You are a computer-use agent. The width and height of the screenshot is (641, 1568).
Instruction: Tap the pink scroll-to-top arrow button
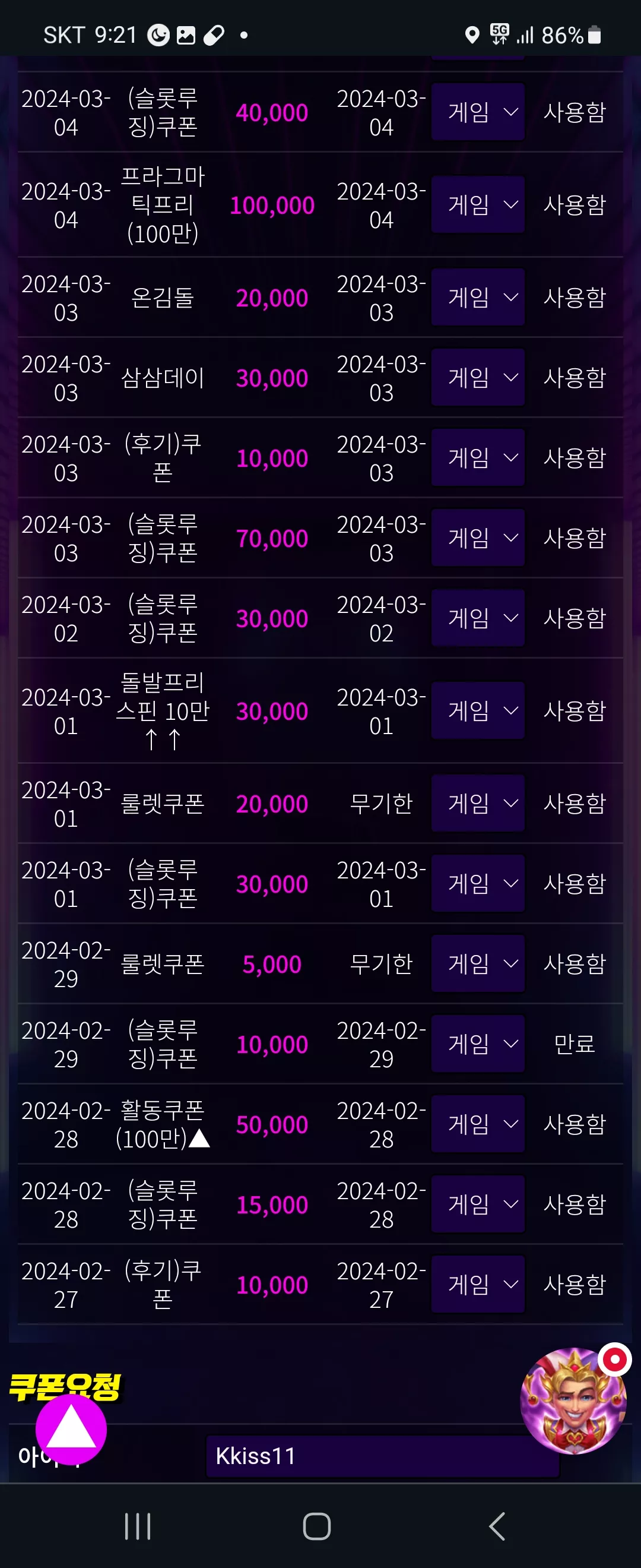(71, 1430)
